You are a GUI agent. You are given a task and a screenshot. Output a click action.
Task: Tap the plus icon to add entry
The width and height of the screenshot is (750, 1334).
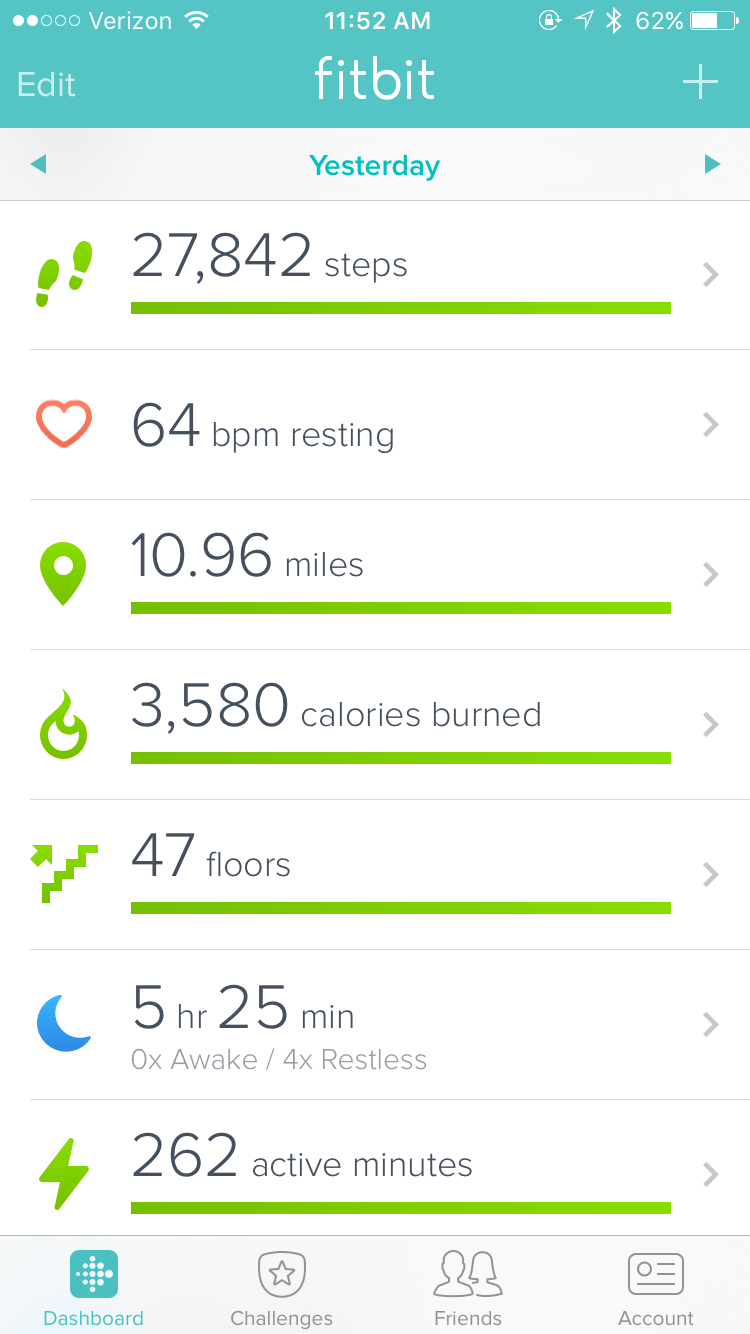(700, 82)
